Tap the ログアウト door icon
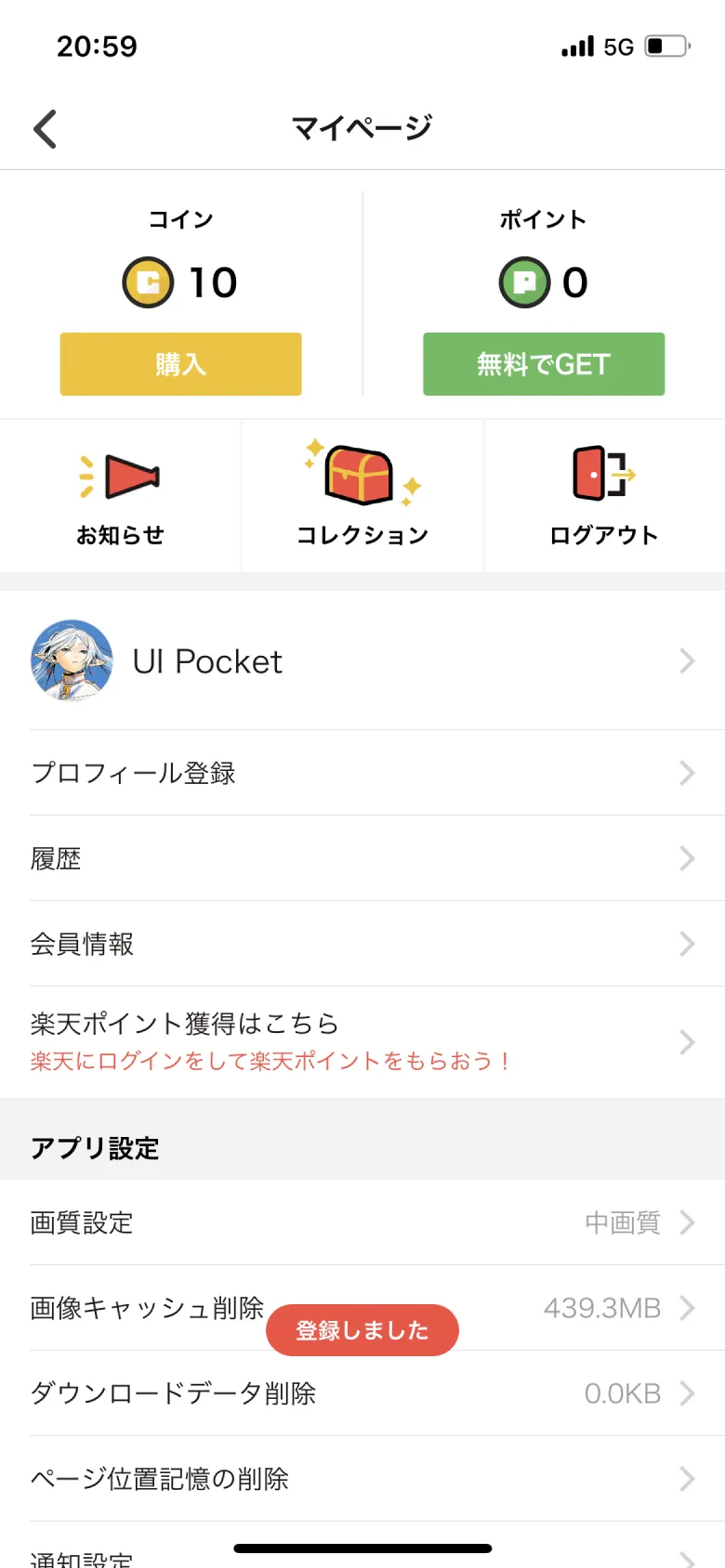Image resolution: width=725 pixels, height=1568 pixels. tap(602, 474)
